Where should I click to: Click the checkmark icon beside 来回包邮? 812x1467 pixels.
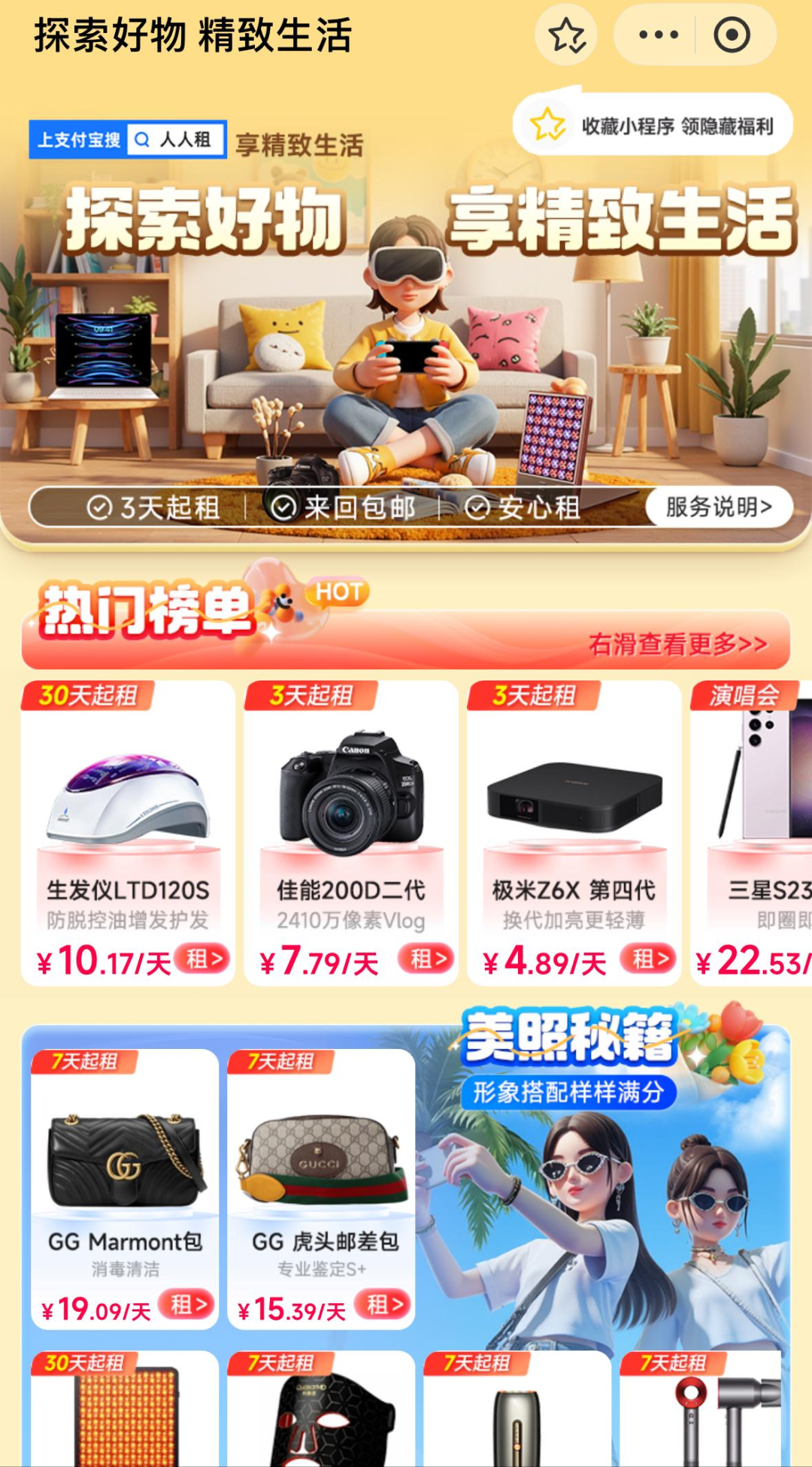[283, 507]
